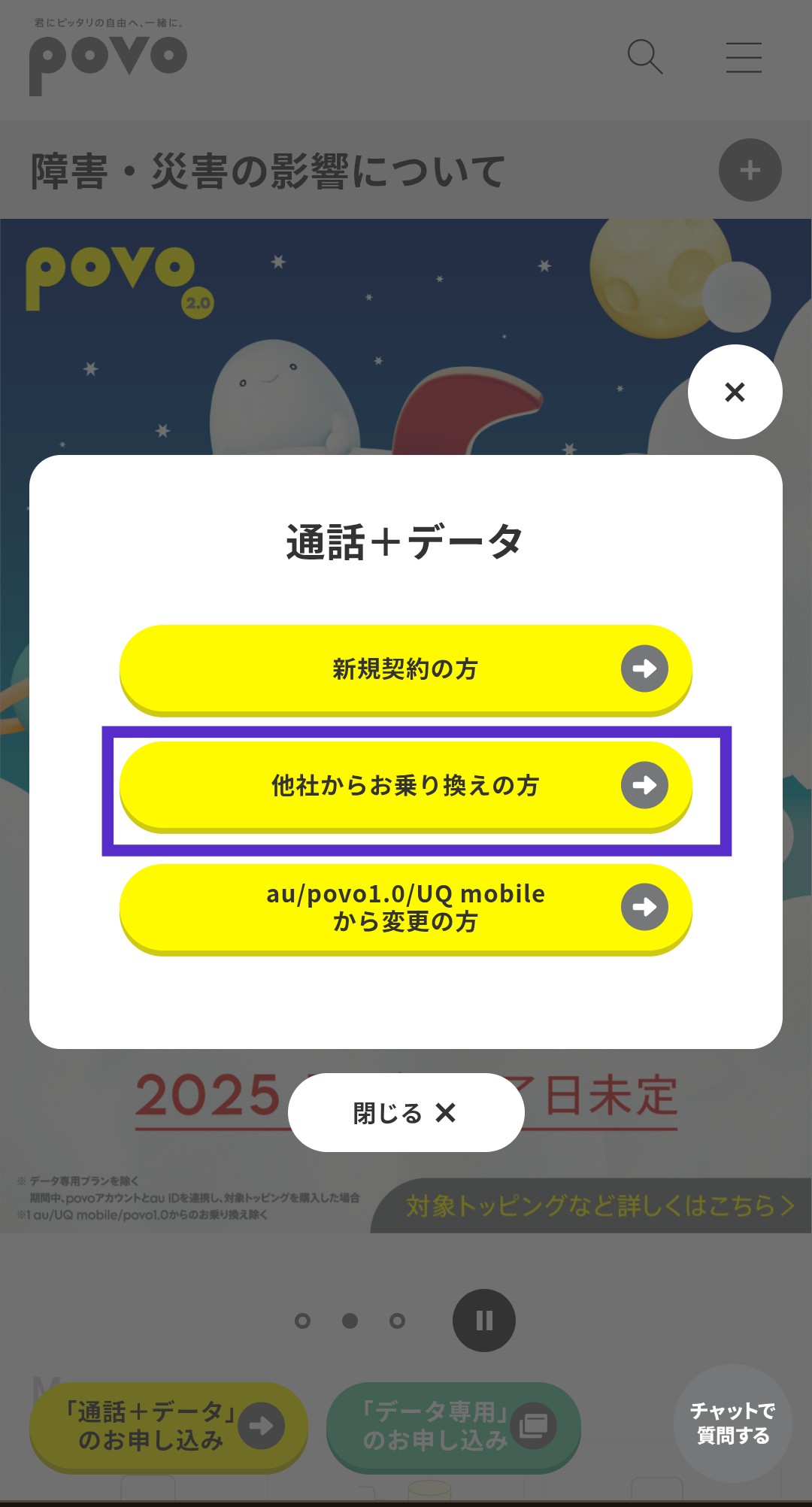The width and height of the screenshot is (812, 1507).
Task: Close the modal with the × circle
Action: (x=735, y=392)
